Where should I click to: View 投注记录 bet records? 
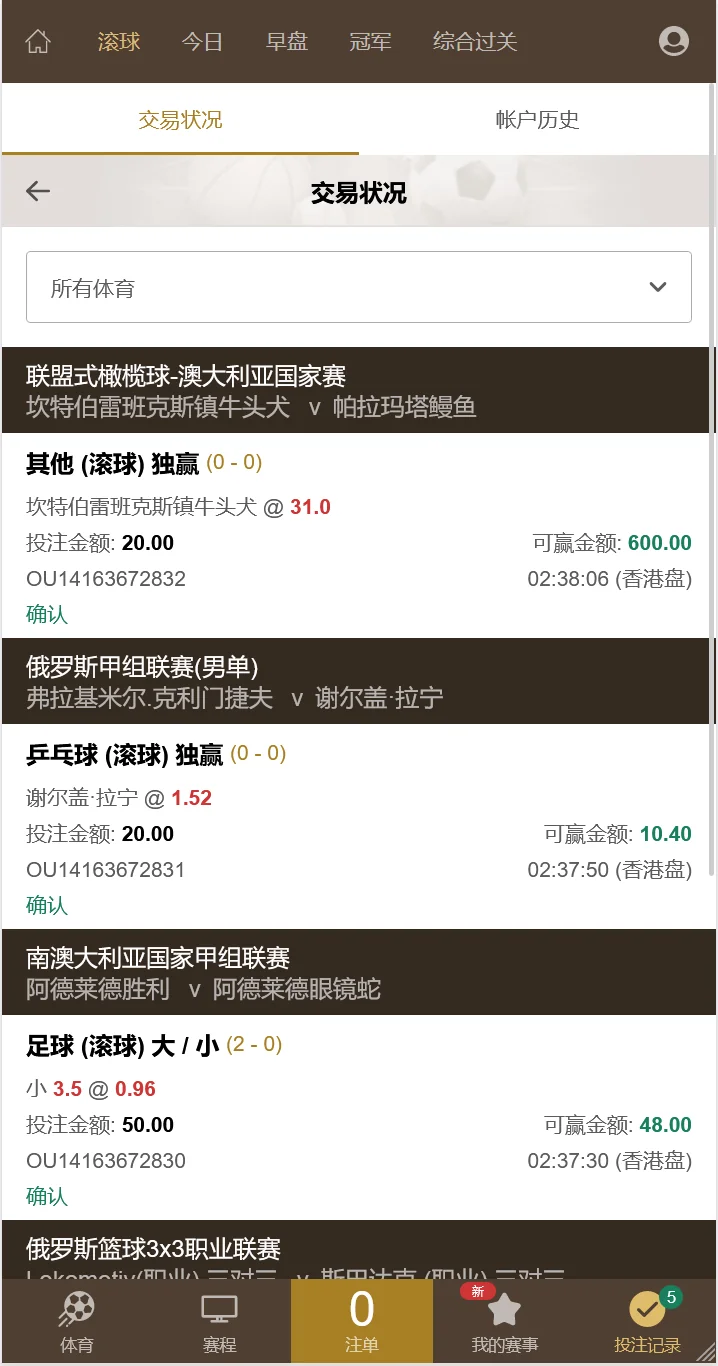pos(647,1322)
